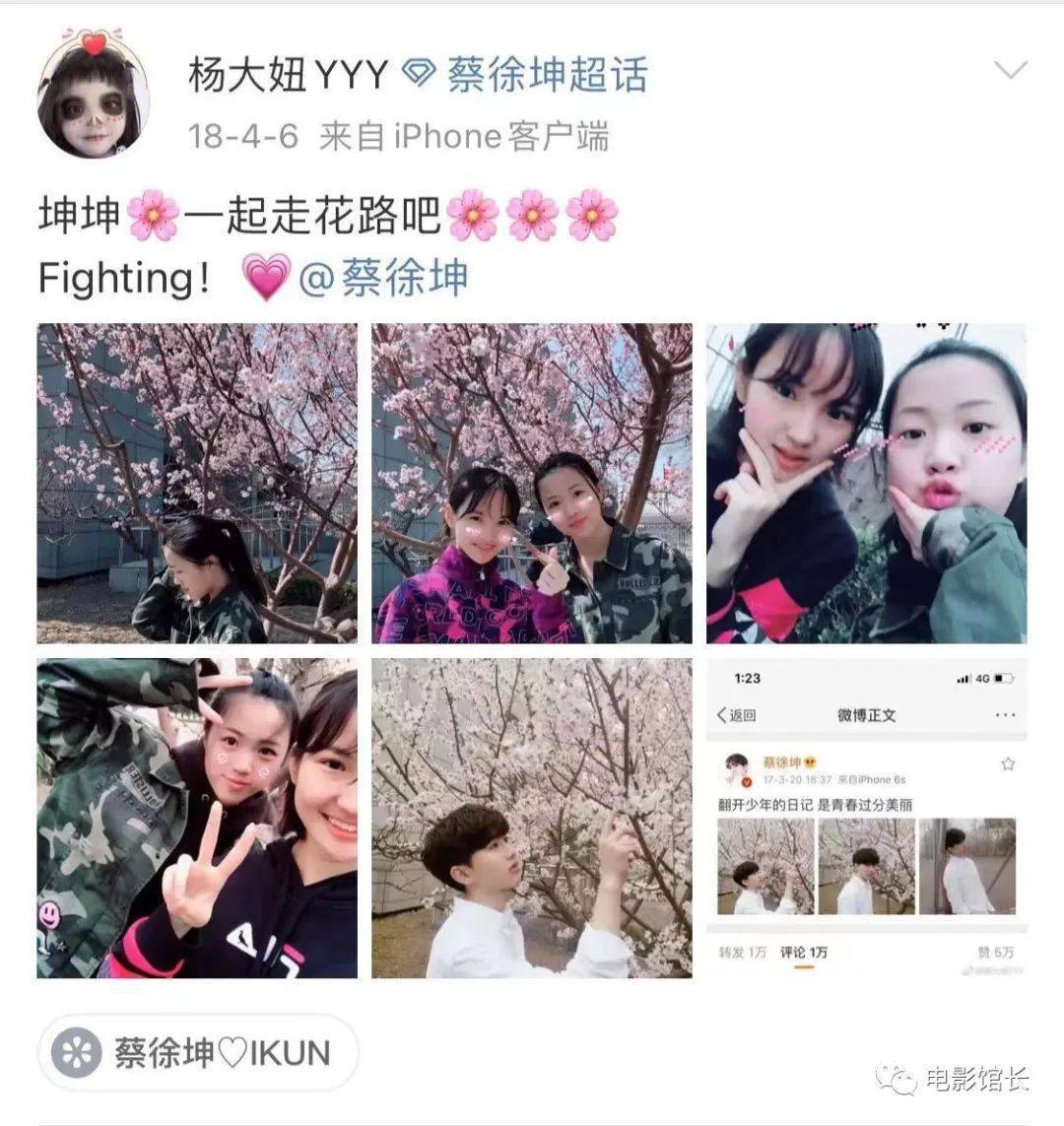The height and width of the screenshot is (1126, 1064).
Task: Open 杨大妞YYY's profile avatar
Action: click(x=94, y=96)
